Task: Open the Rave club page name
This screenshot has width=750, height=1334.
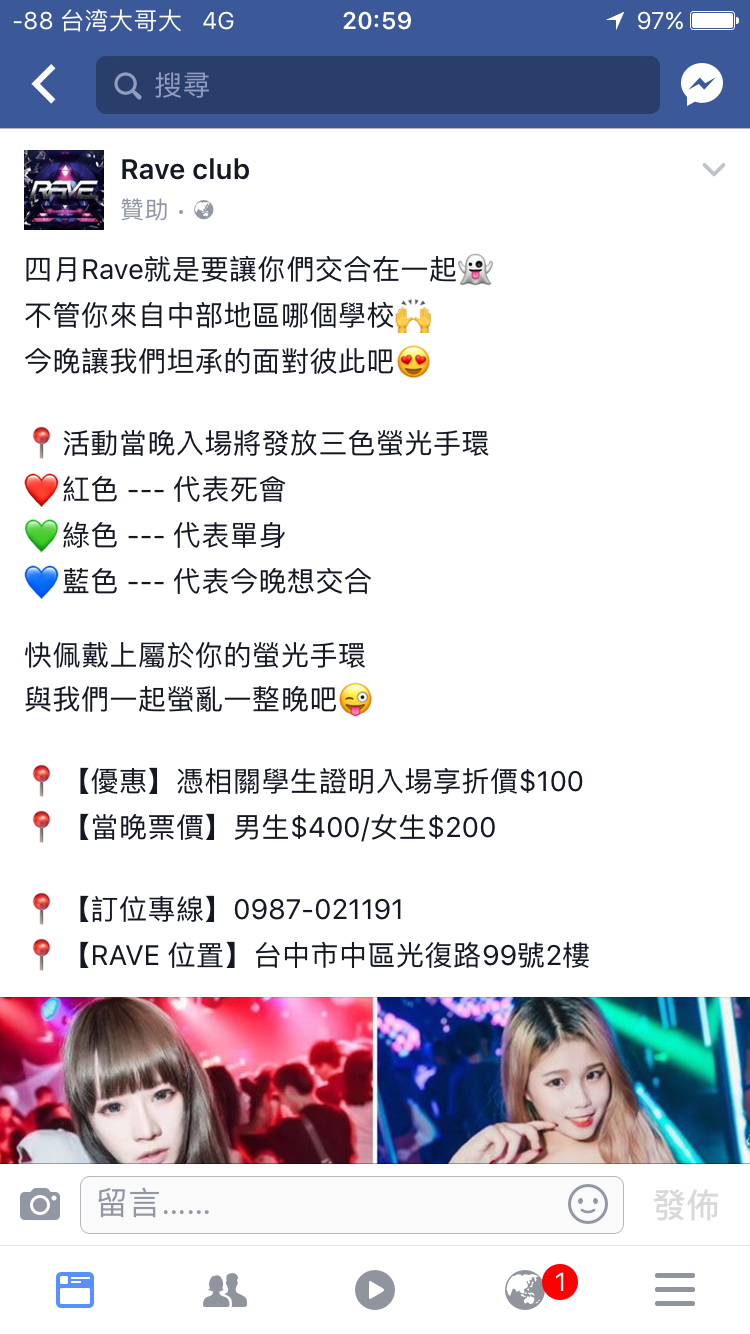Action: tap(185, 170)
